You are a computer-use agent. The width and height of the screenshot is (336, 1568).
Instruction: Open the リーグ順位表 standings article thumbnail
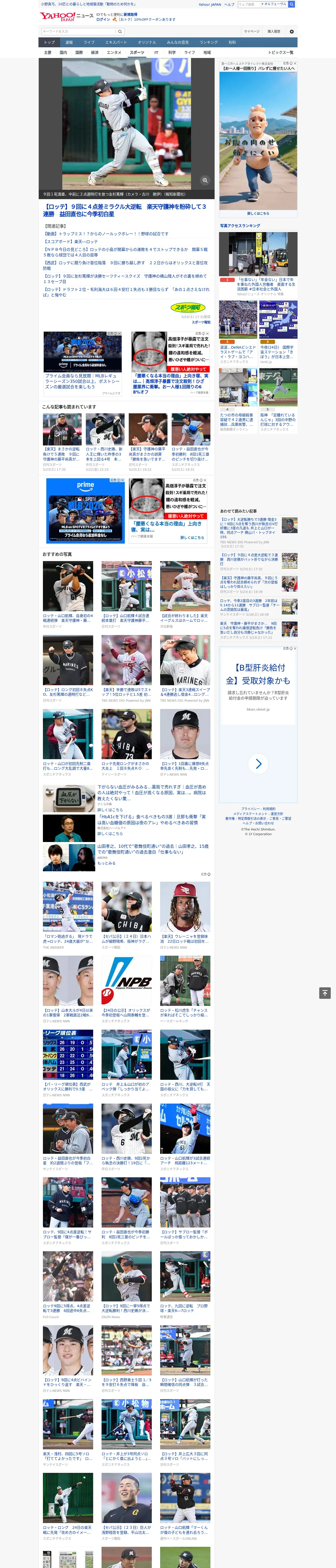click(x=68, y=1055)
